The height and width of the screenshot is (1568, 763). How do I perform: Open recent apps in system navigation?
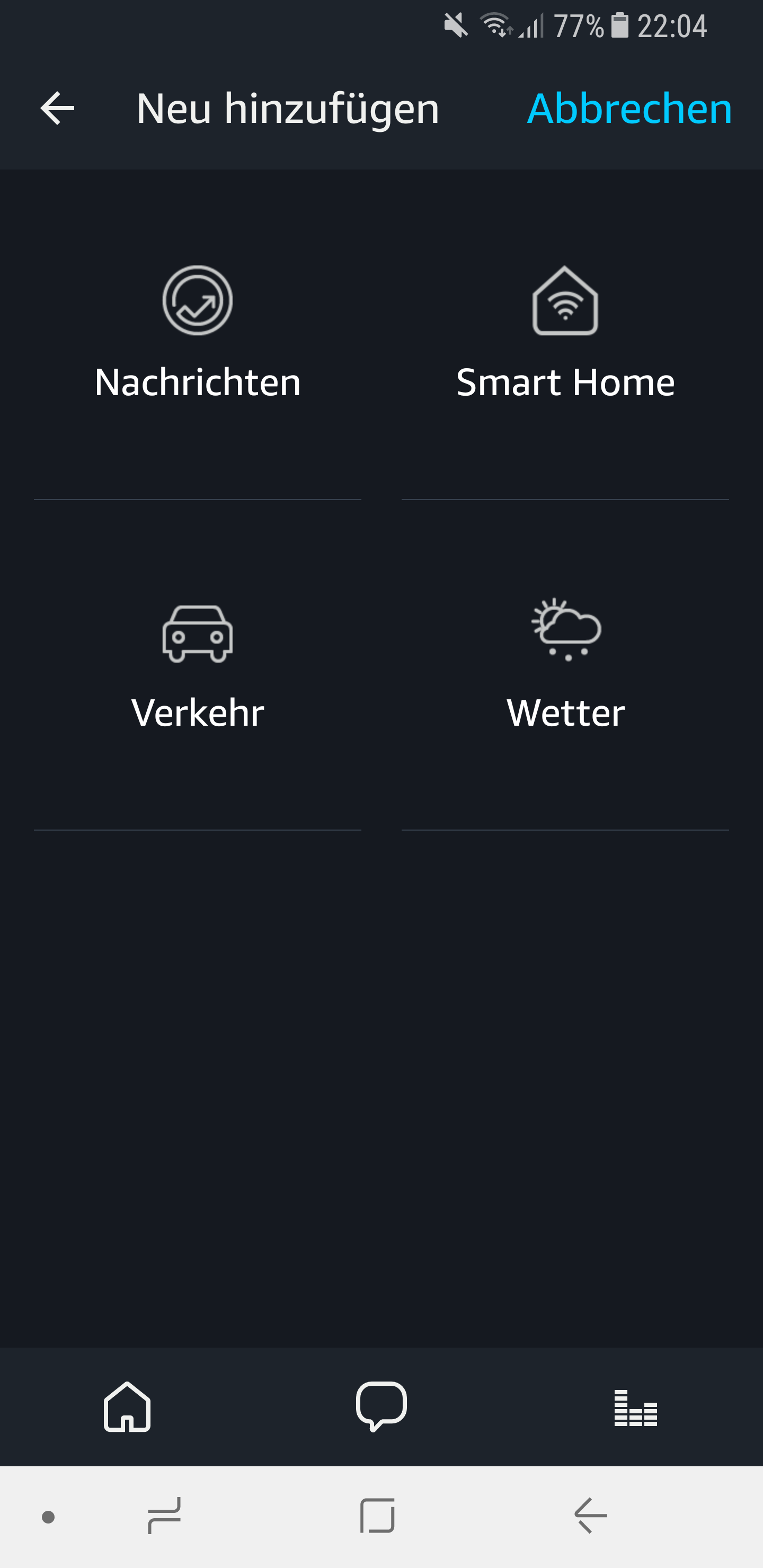click(x=164, y=1516)
